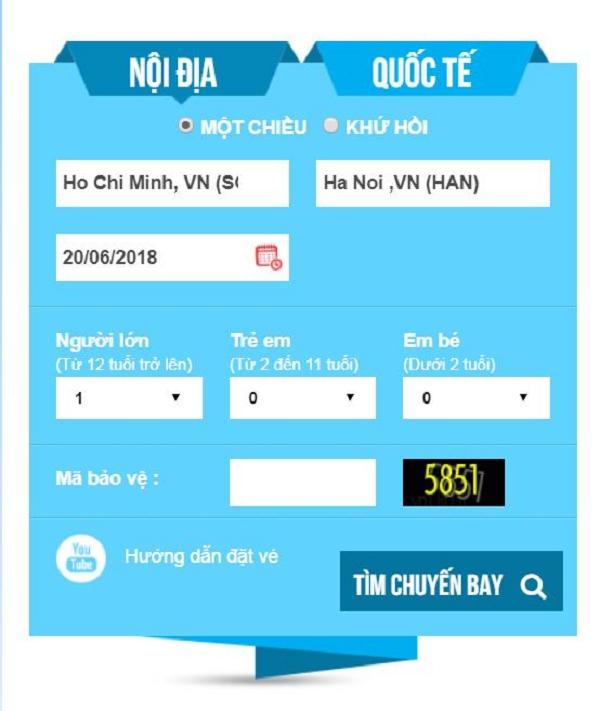Focus the Mã bảo vệ code field

[x=302, y=482]
